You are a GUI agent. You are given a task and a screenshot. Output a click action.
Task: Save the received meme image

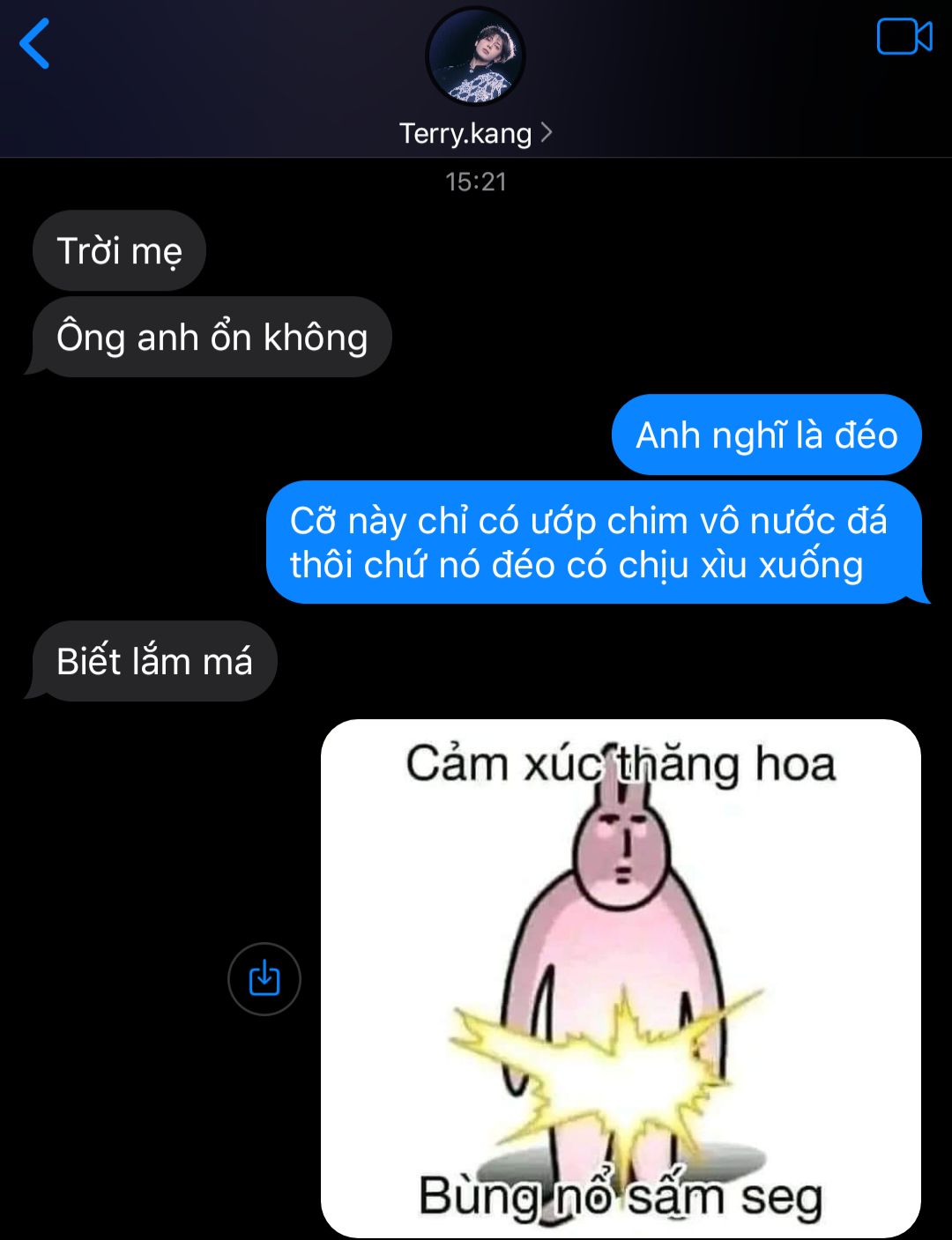coord(264,978)
